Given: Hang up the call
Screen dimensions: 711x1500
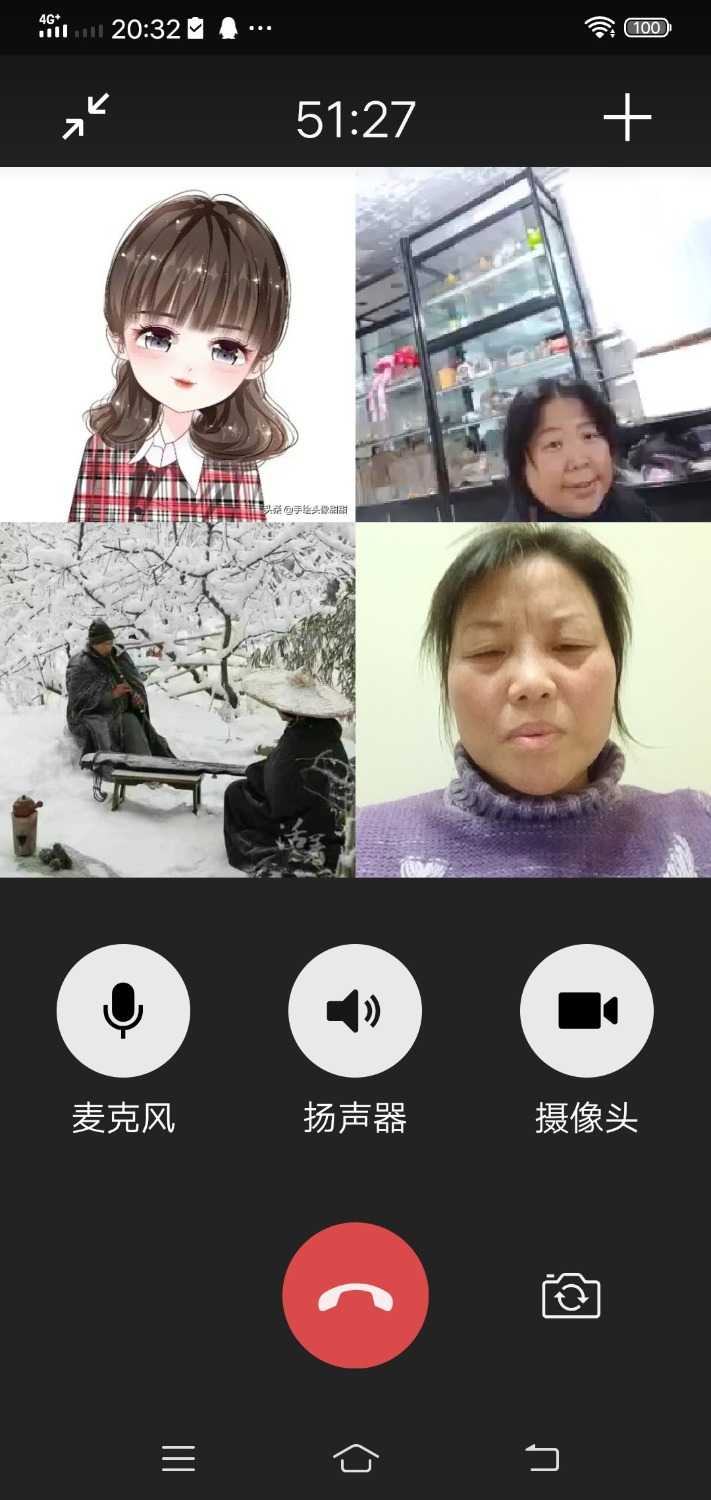Looking at the screenshot, I should (355, 1295).
